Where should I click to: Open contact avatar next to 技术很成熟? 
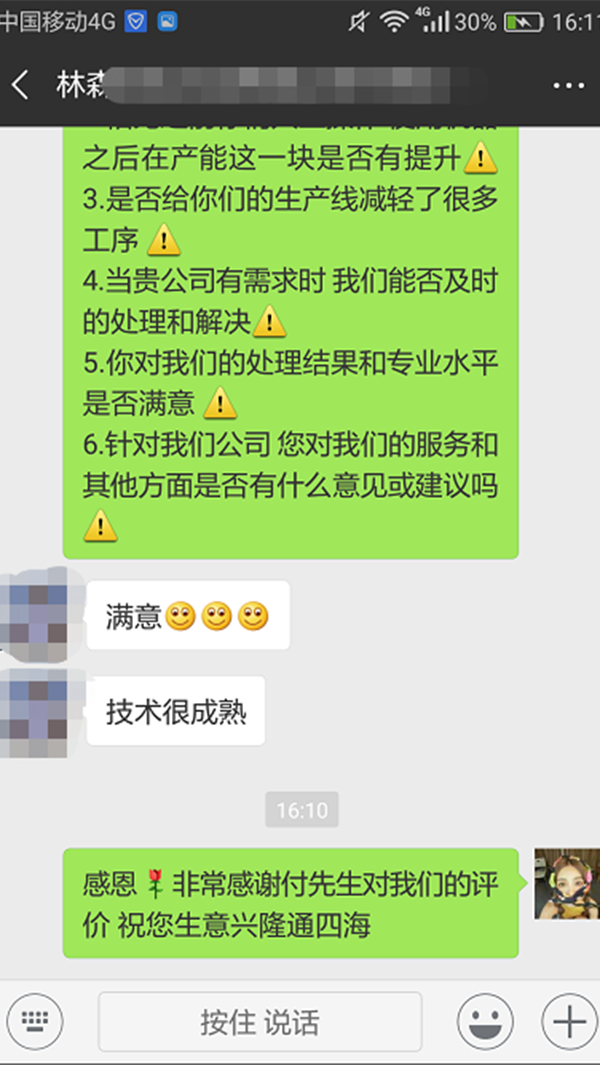pos(35,712)
